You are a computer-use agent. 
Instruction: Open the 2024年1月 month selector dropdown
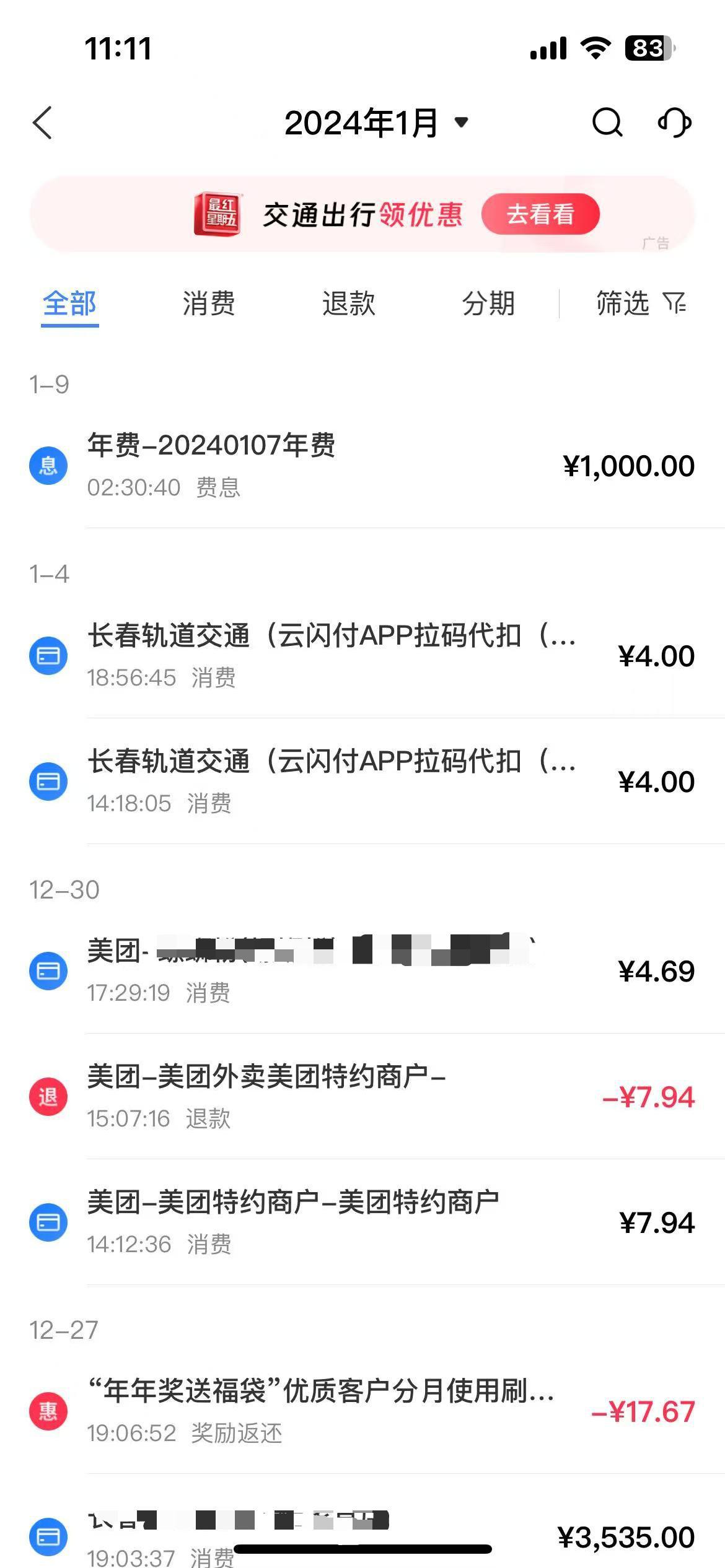(x=372, y=123)
